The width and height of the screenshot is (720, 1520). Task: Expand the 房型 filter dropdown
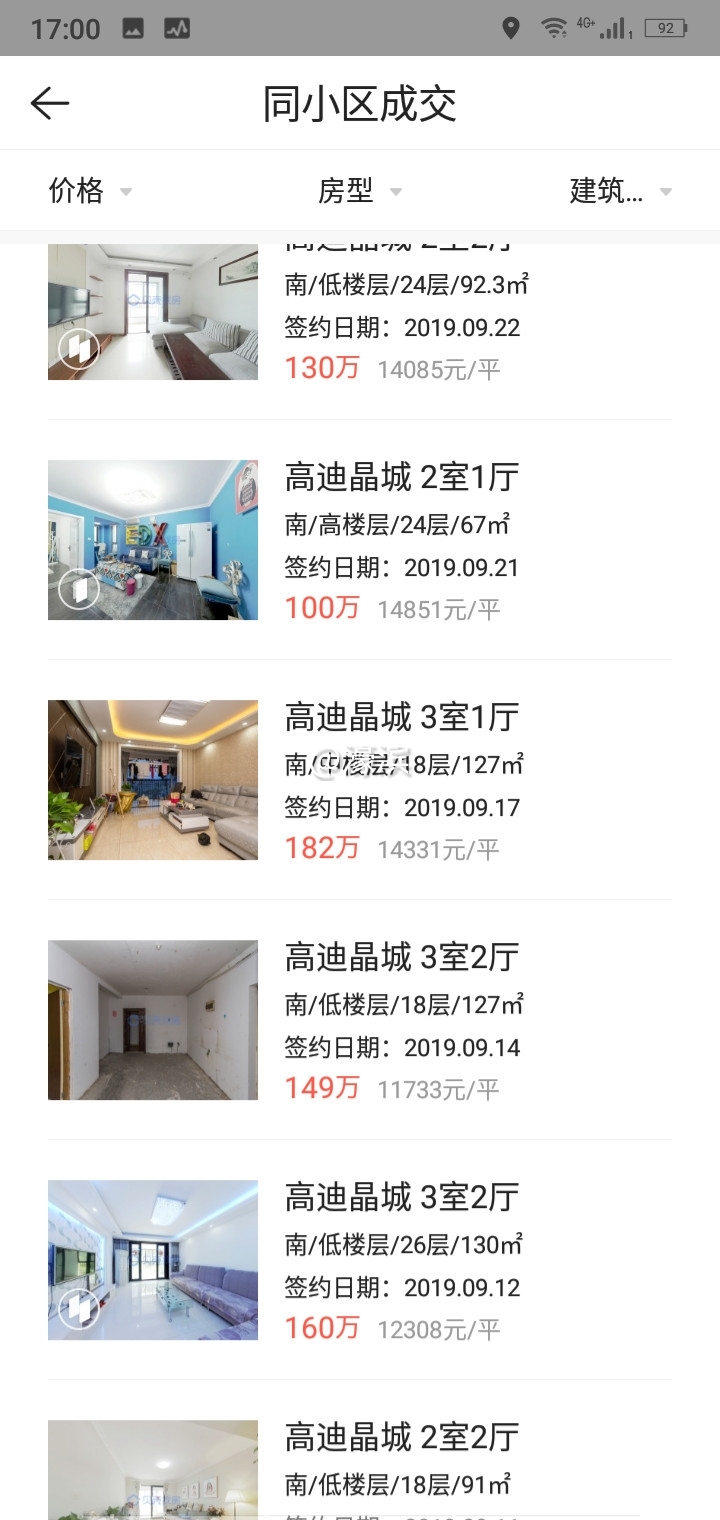click(359, 190)
